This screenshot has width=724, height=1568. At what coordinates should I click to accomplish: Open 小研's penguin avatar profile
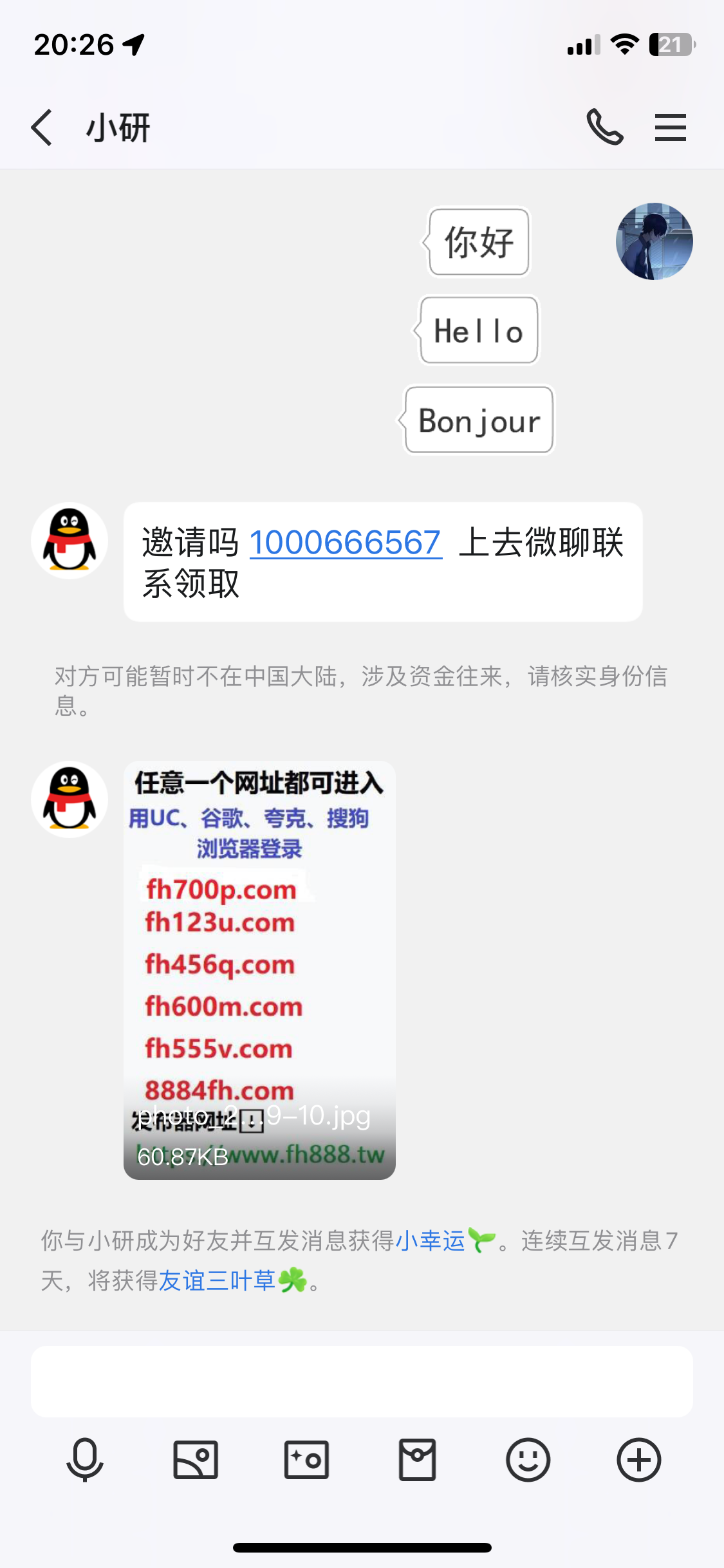(x=70, y=541)
